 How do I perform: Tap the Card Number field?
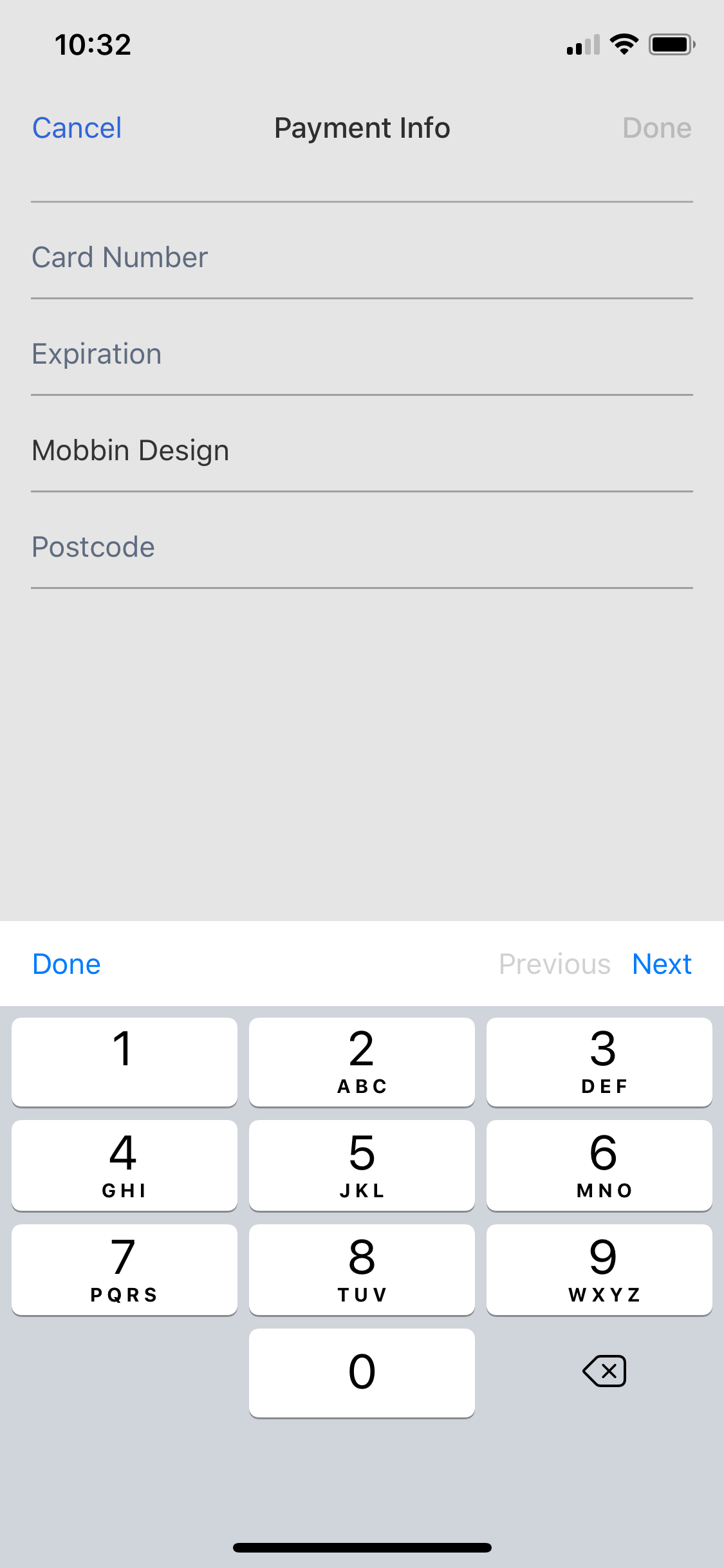(362, 257)
